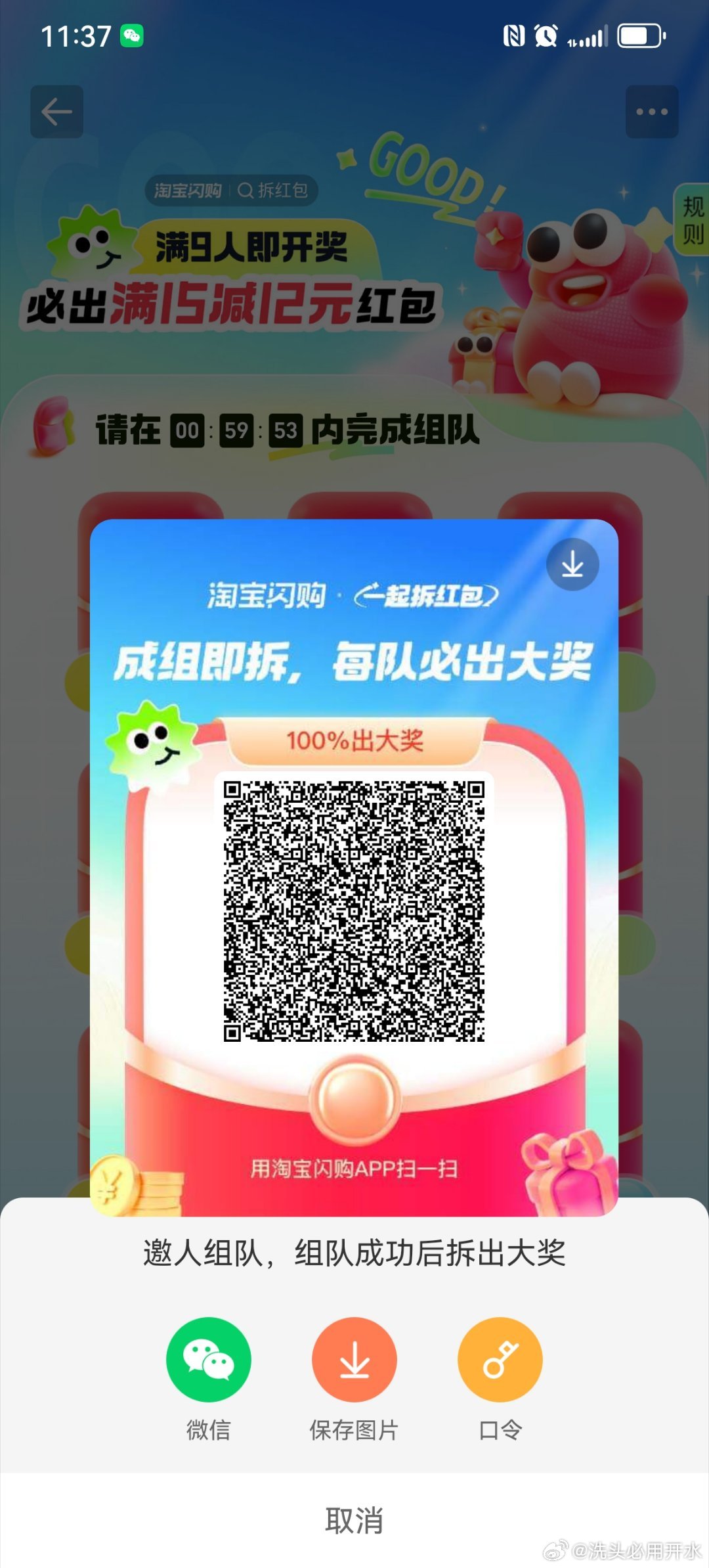The image size is (709, 1568).
Task: Go back with the top-left arrow
Action: click(x=56, y=112)
